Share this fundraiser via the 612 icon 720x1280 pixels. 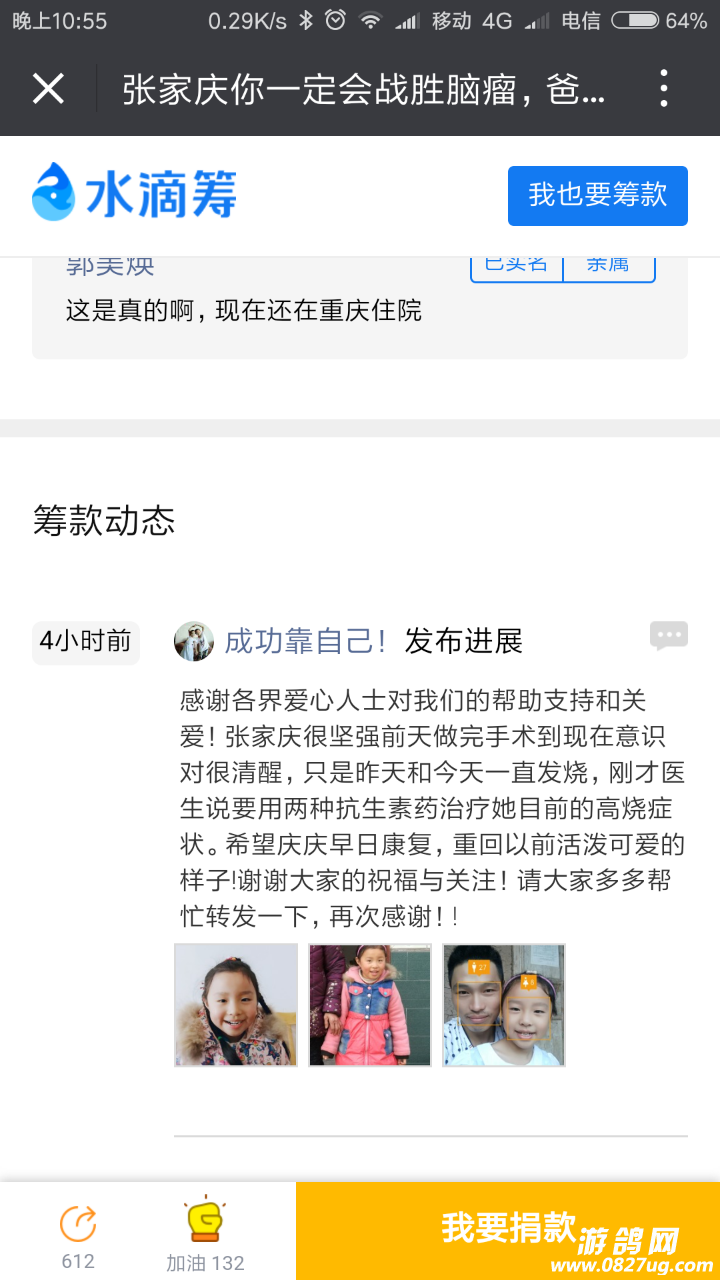point(78,1232)
